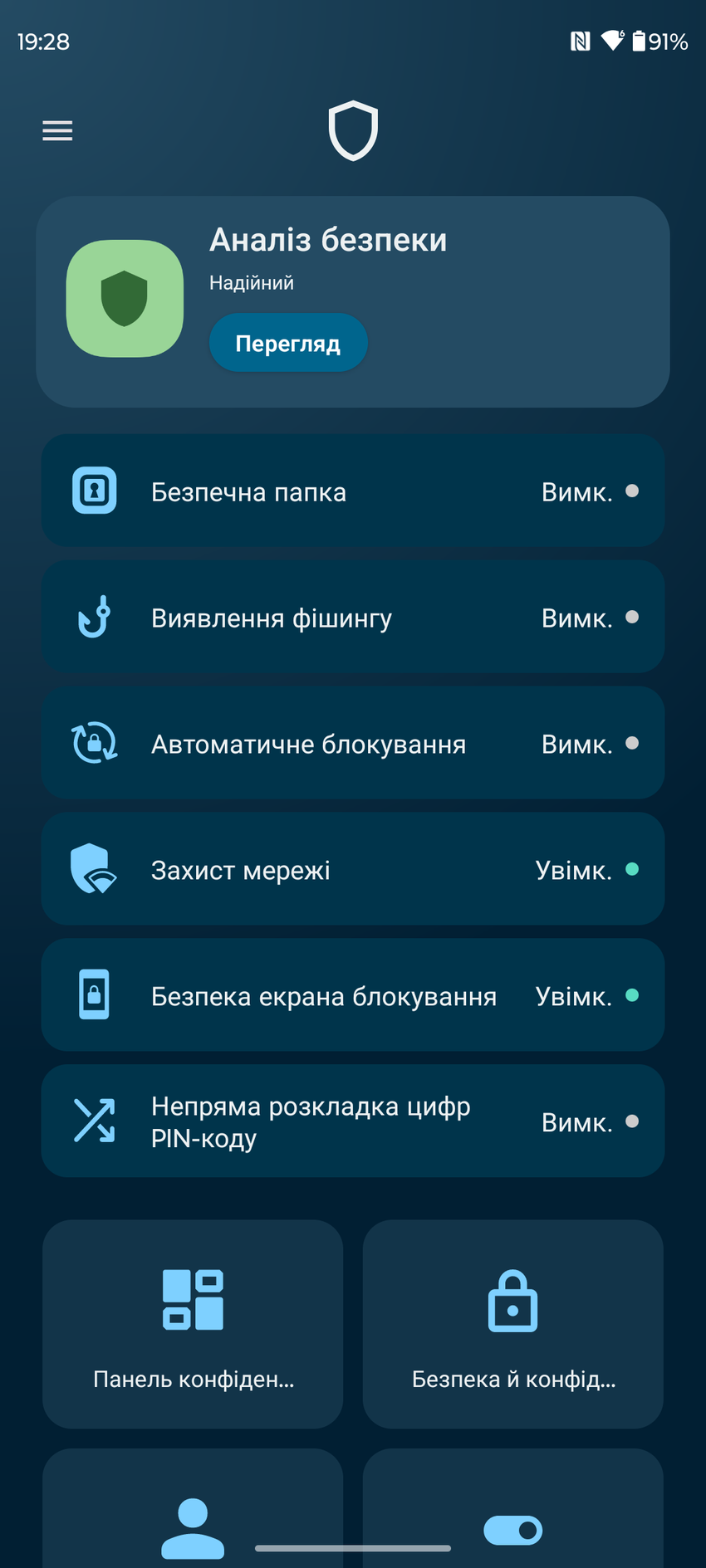
Task: Tap the Перегляд button
Action: click(x=287, y=343)
